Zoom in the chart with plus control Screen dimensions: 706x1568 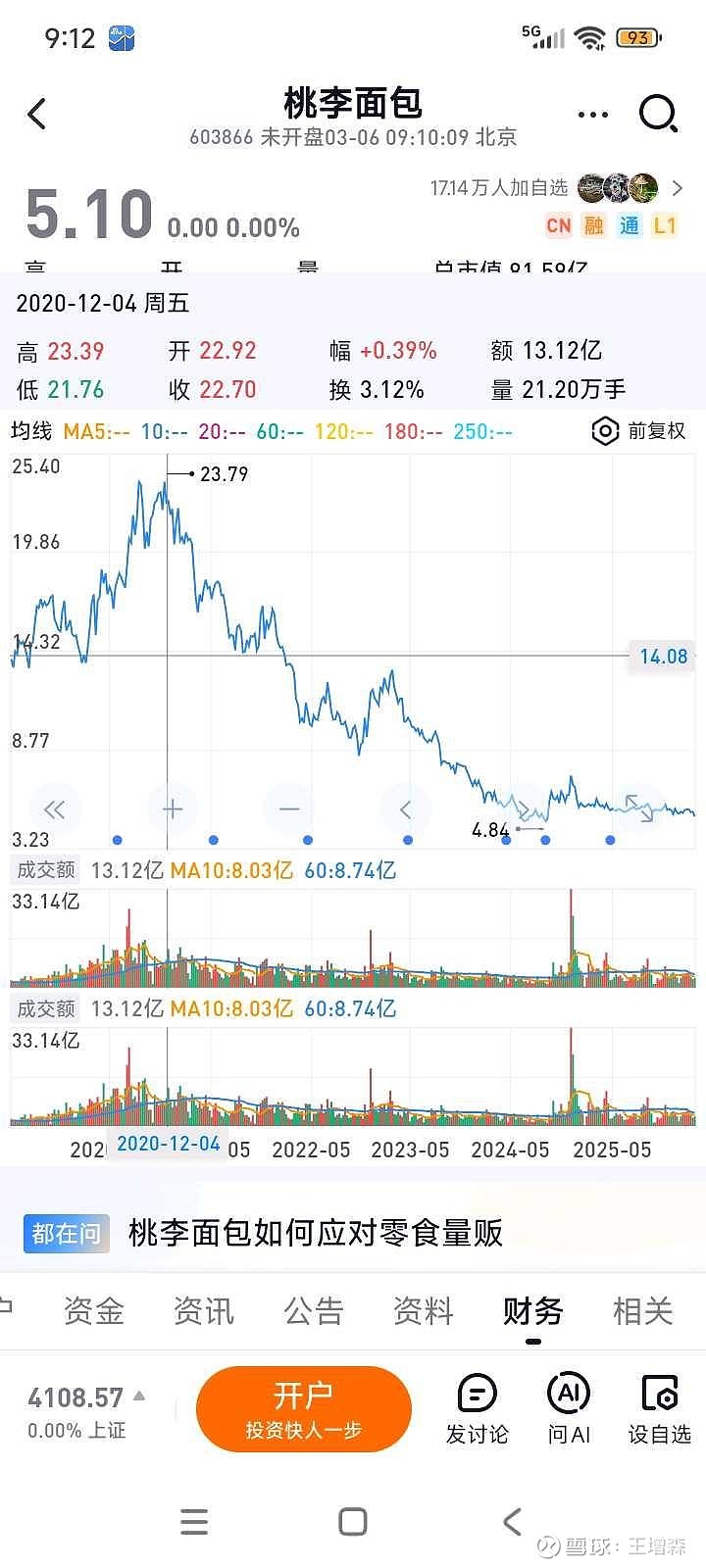coord(172,809)
